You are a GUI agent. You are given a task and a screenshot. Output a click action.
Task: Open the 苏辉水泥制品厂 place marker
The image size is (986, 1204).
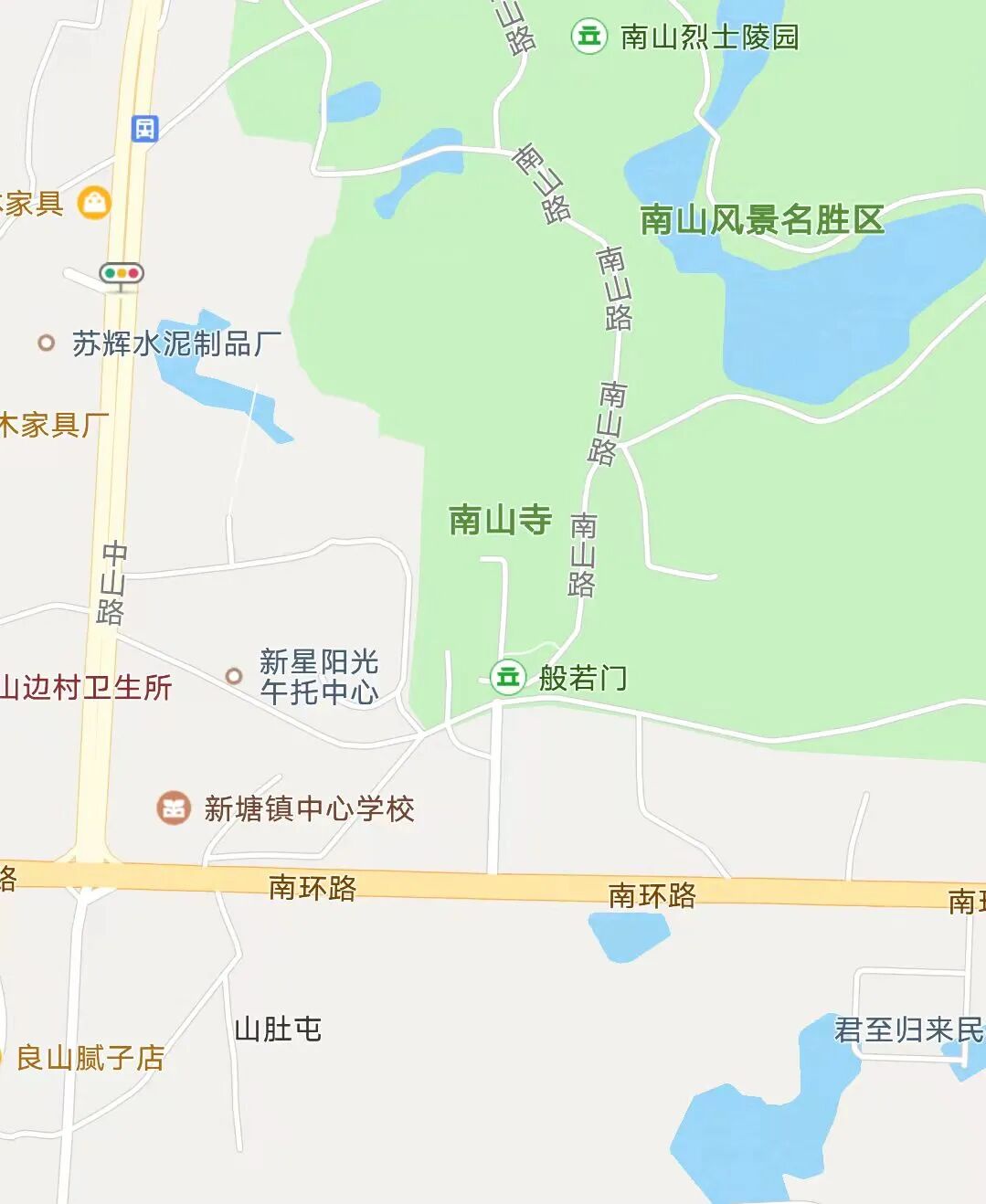[x=46, y=343]
